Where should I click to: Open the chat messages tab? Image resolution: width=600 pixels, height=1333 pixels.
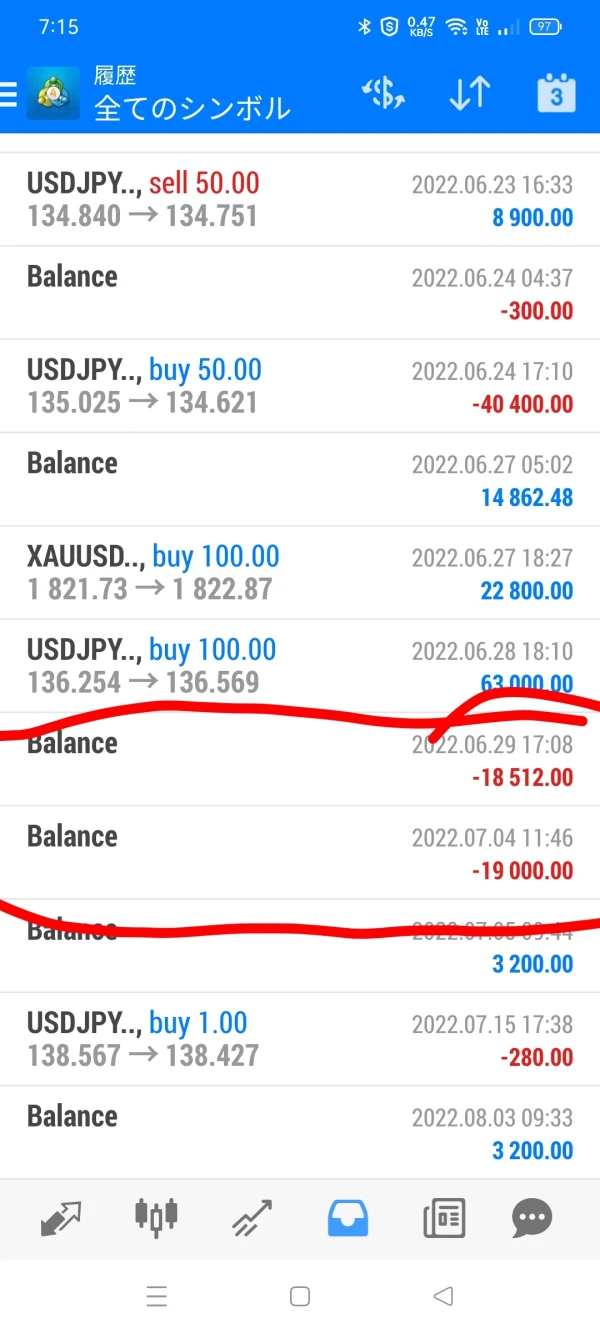pyautogui.click(x=532, y=1218)
